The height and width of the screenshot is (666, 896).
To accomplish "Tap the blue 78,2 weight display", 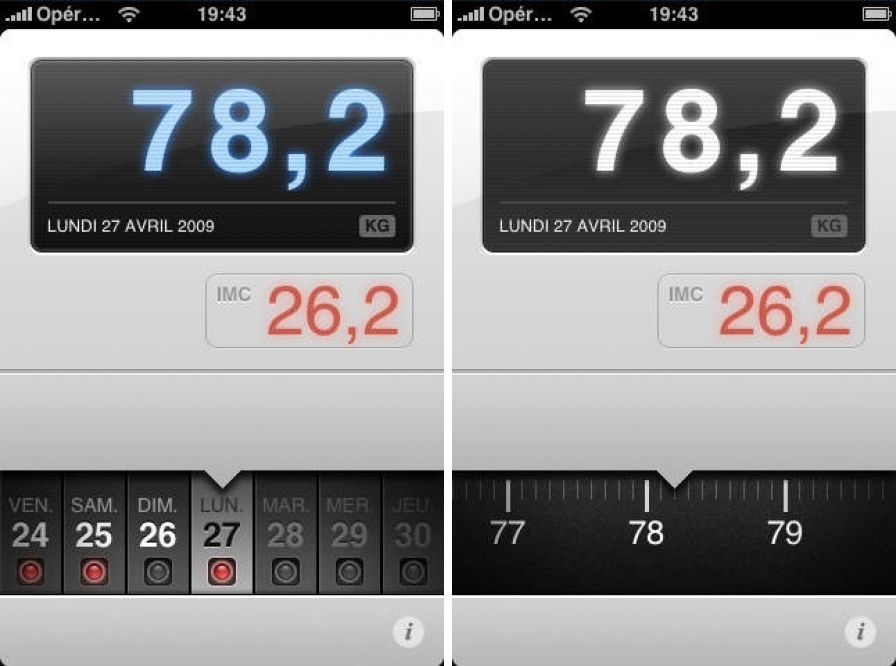I will click(260, 132).
